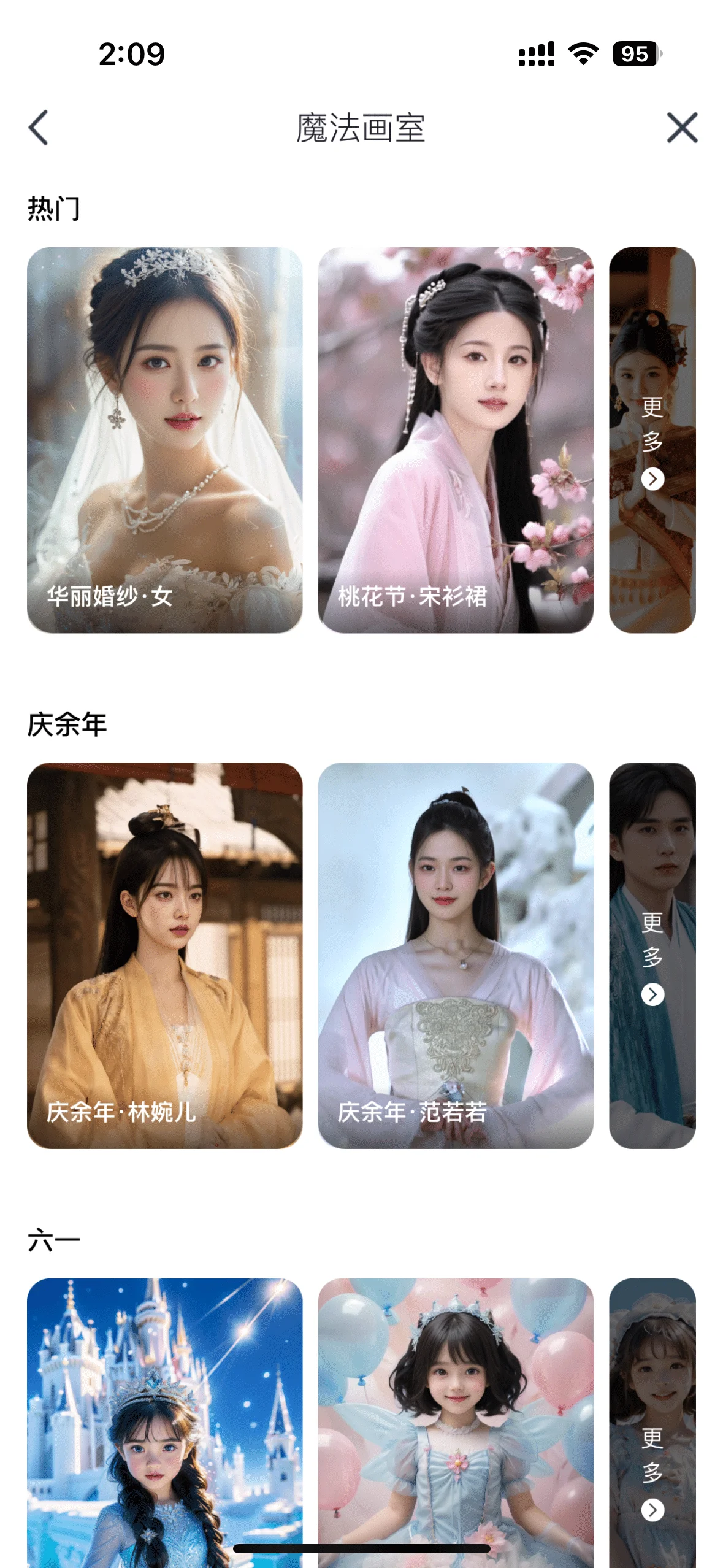Image resolution: width=723 pixels, height=1568 pixels.
Task: Choose the 庆余年·林婉儿 style card
Action: pyautogui.click(x=164, y=955)
